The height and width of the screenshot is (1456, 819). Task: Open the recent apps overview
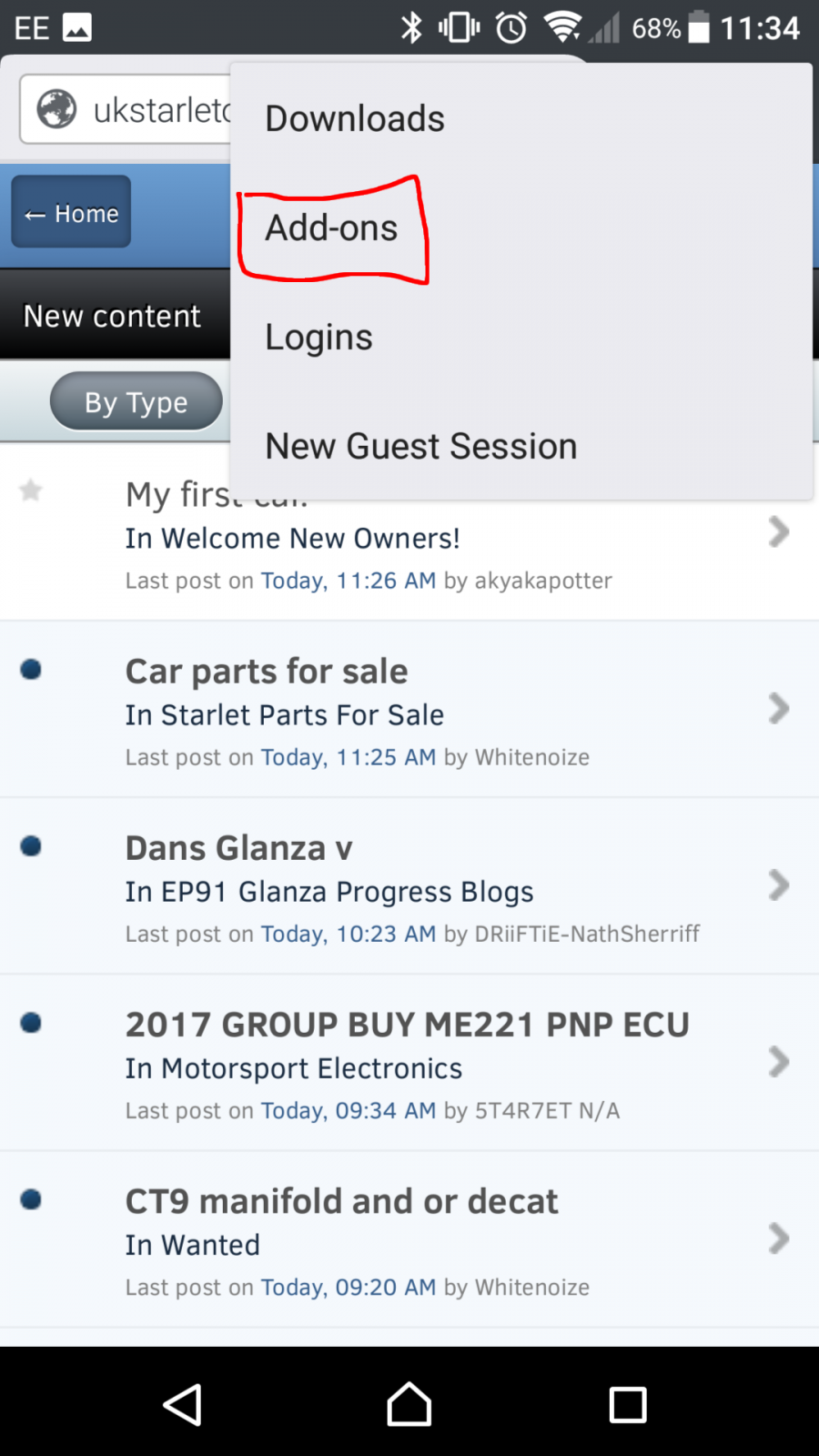point(628,1404)
